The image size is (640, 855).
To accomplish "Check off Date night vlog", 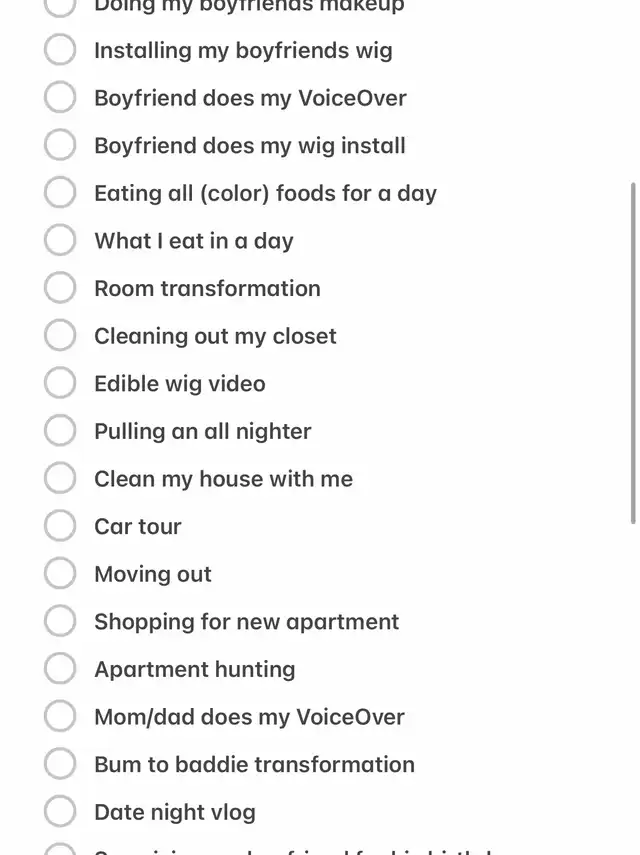I will (x=60, y=812).
